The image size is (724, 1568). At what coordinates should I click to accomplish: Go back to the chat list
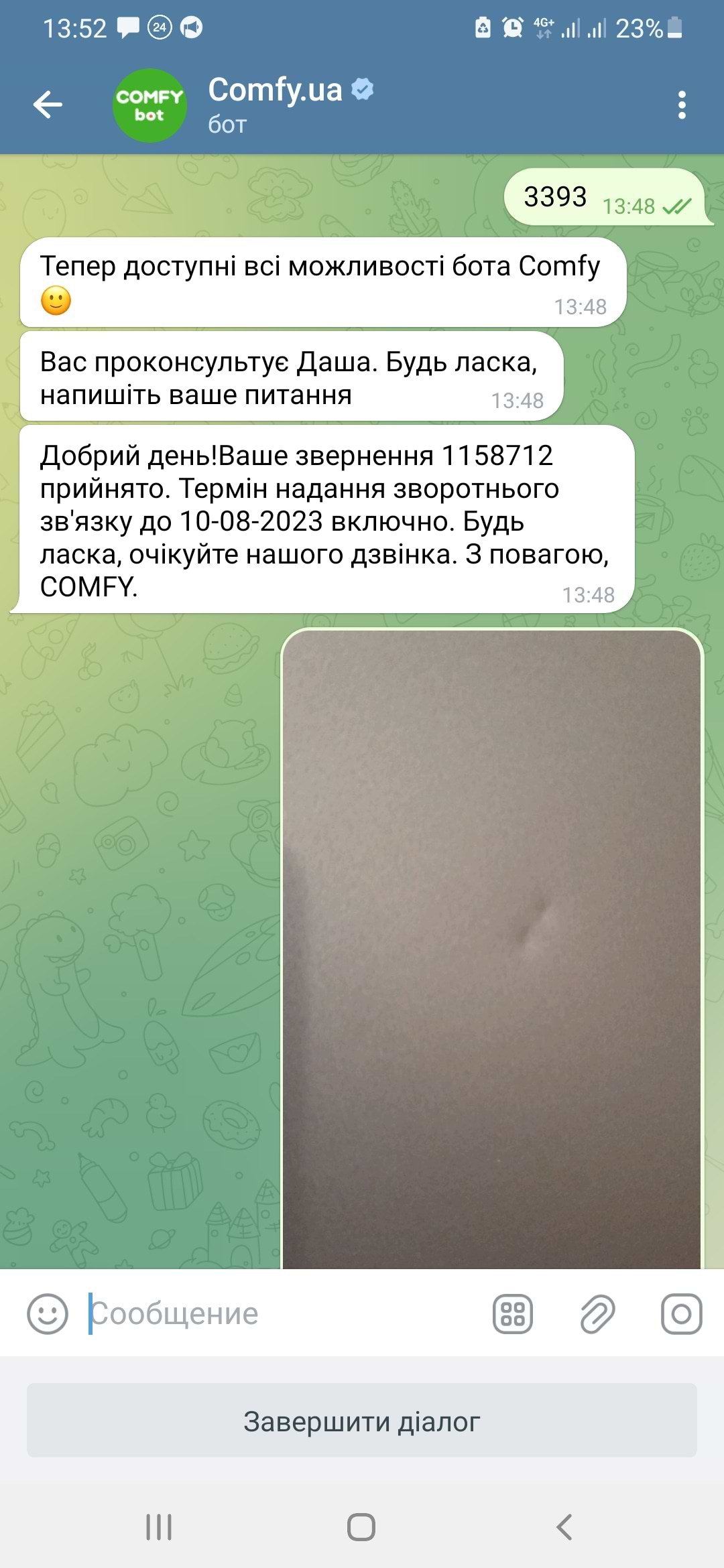pos(48,105)
